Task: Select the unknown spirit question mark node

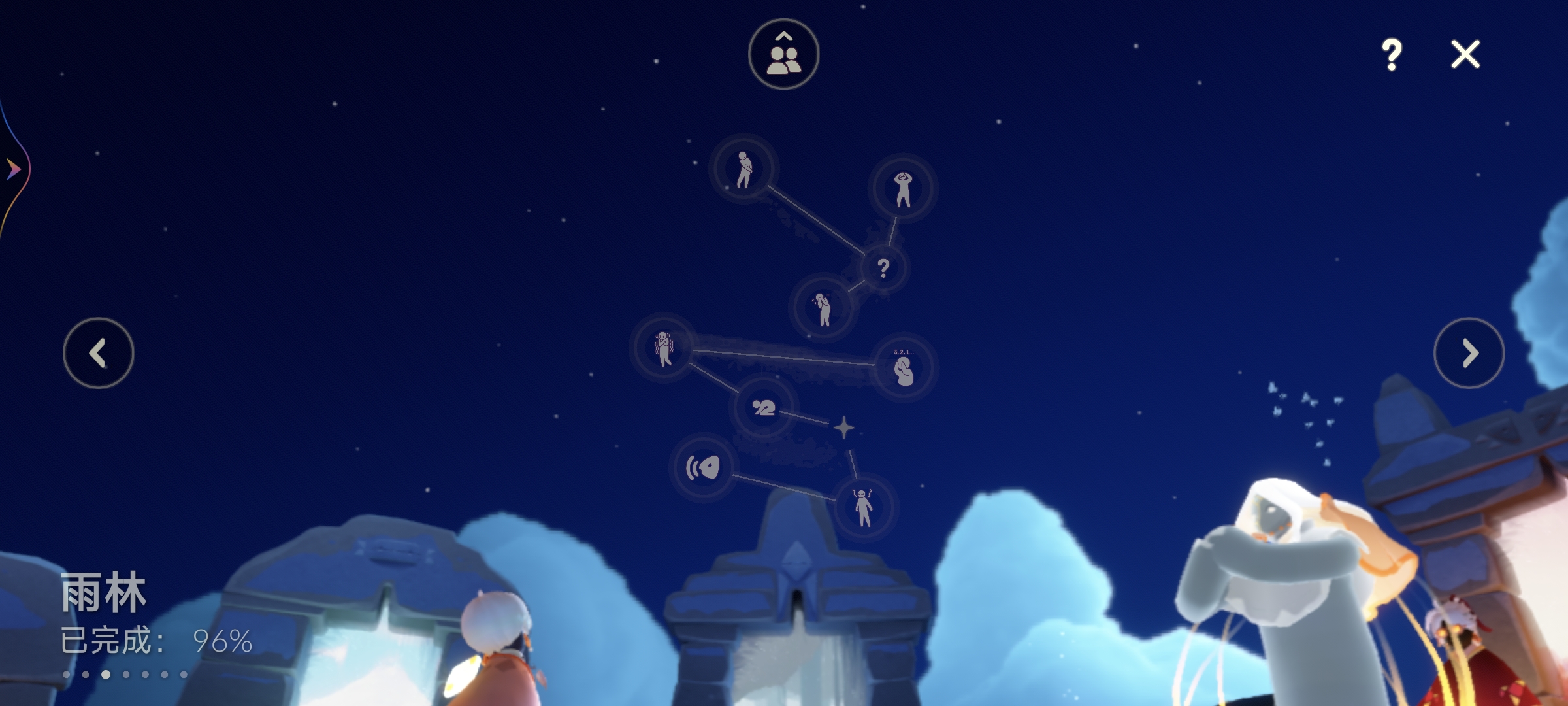Action: (x=884, y=268)
